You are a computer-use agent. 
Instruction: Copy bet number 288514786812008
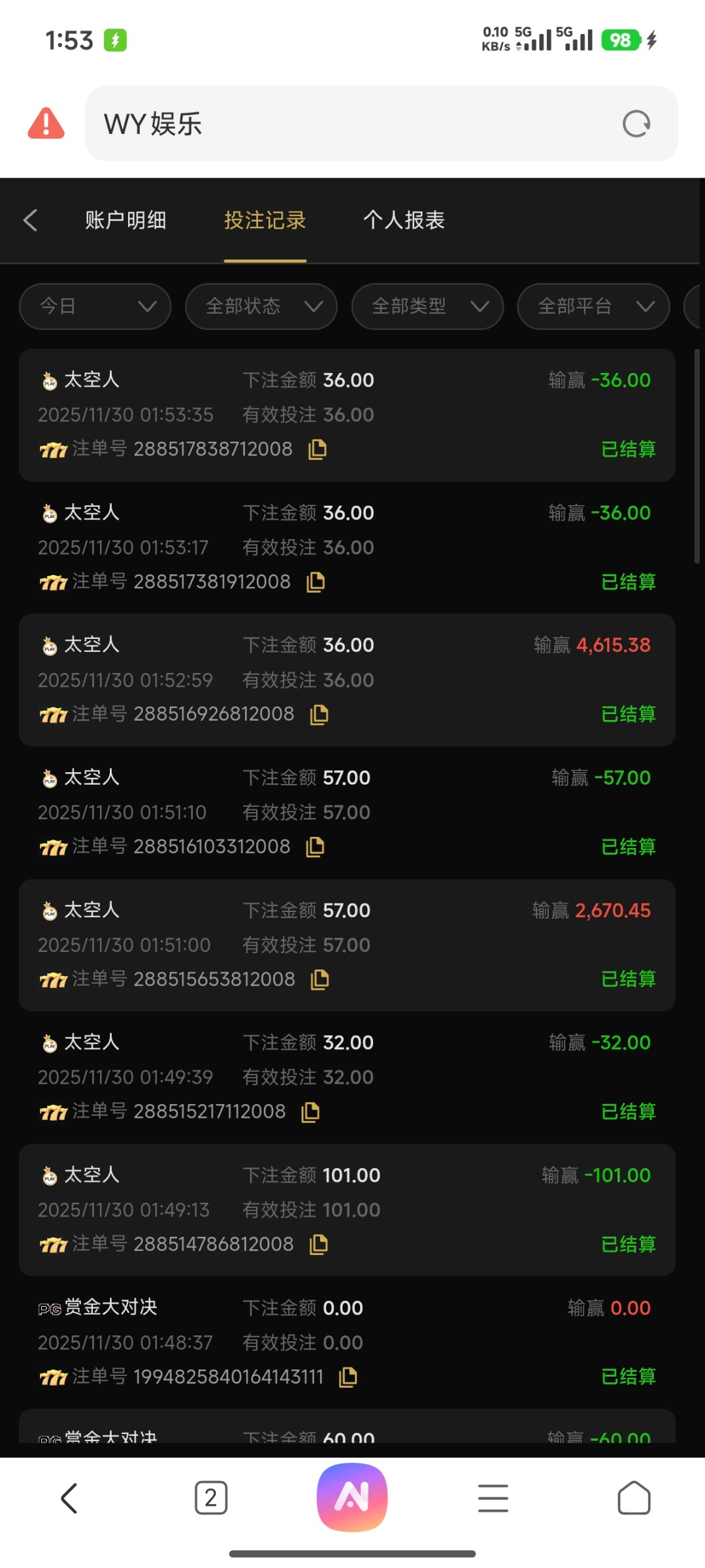tap(318, 1245)
